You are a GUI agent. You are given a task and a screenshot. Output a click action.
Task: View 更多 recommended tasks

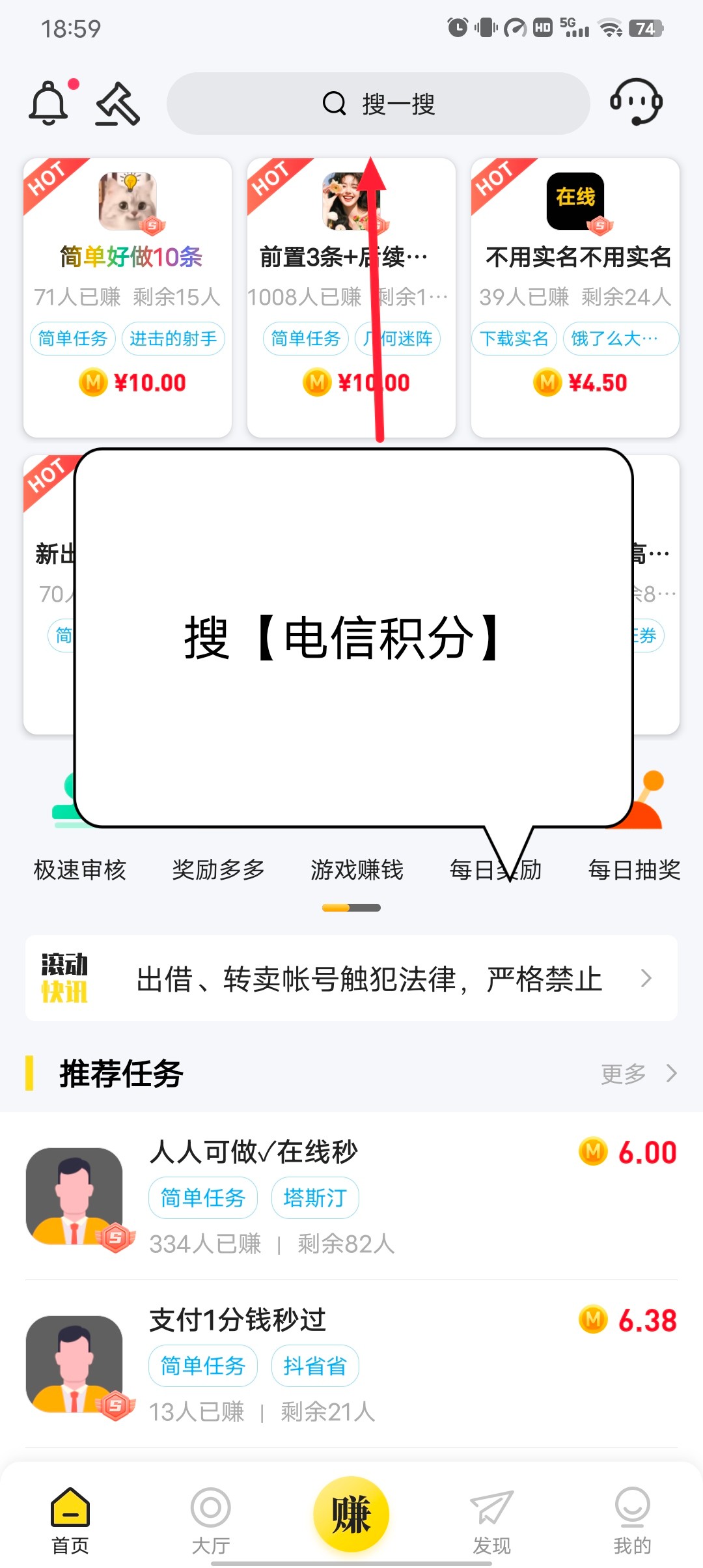coord(638,1073)
